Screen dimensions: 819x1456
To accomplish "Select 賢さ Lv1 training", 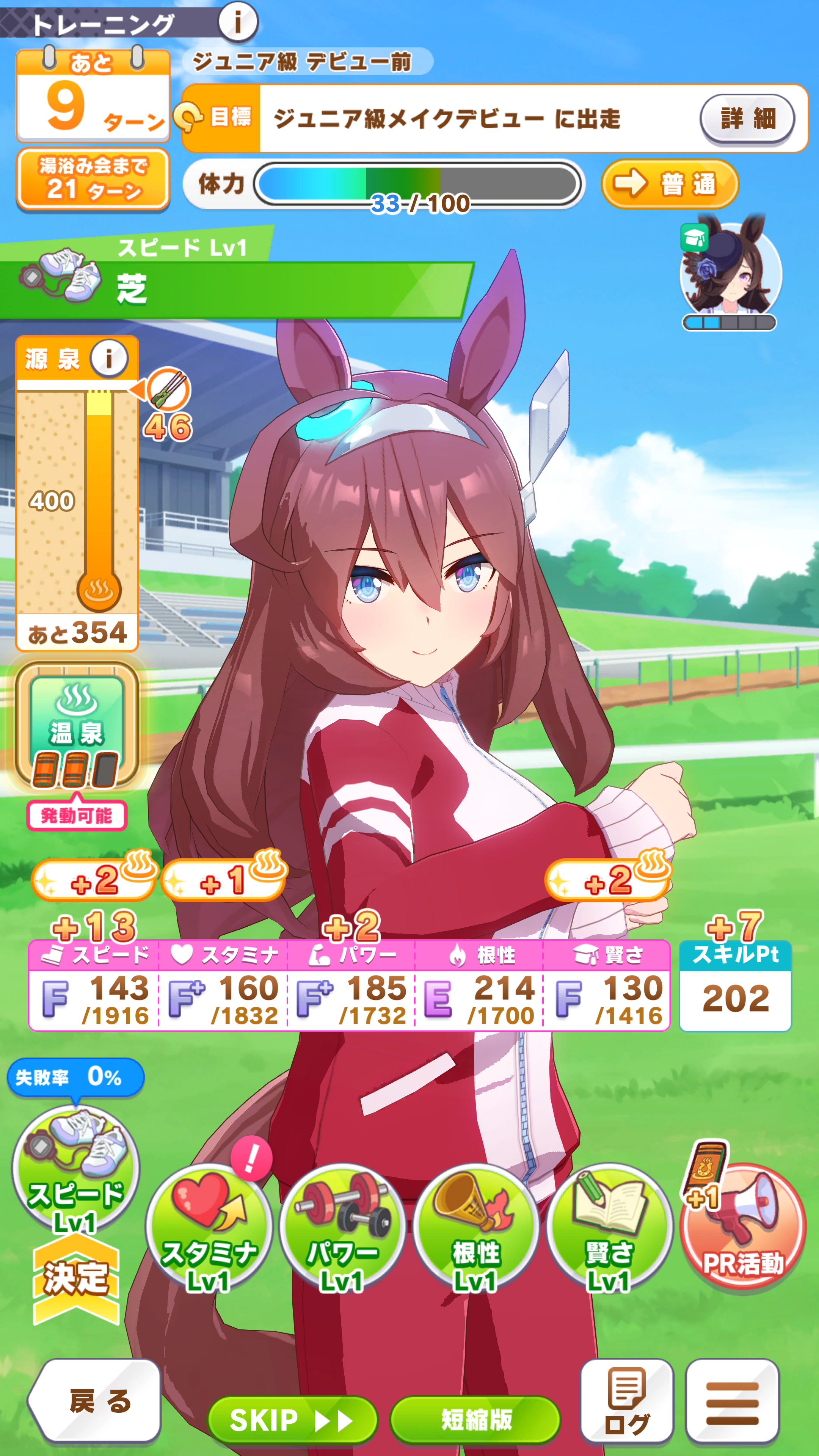I will click(609, 1230).
